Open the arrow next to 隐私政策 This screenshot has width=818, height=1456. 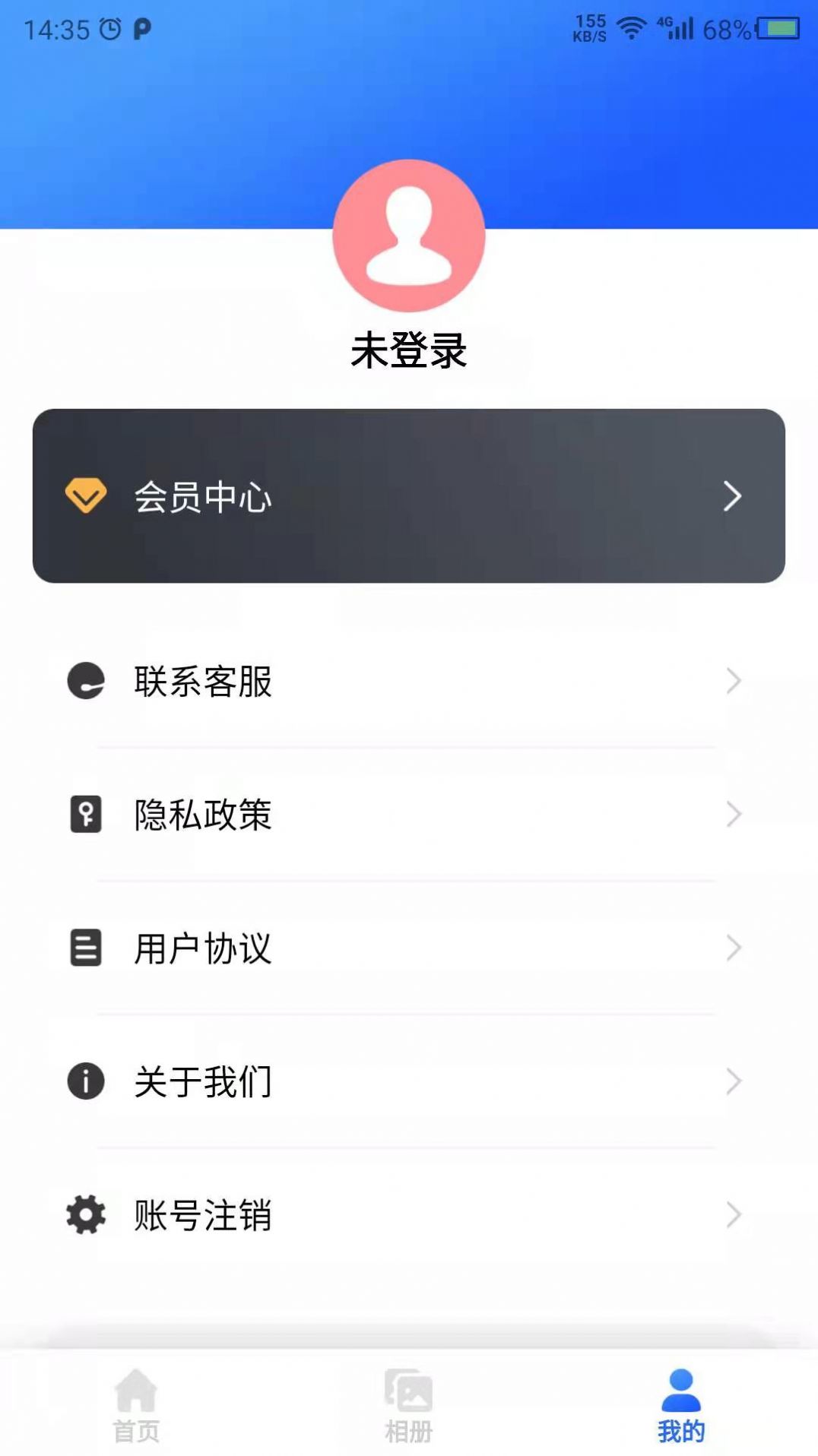pyautogui.click(x=733, y=815)
